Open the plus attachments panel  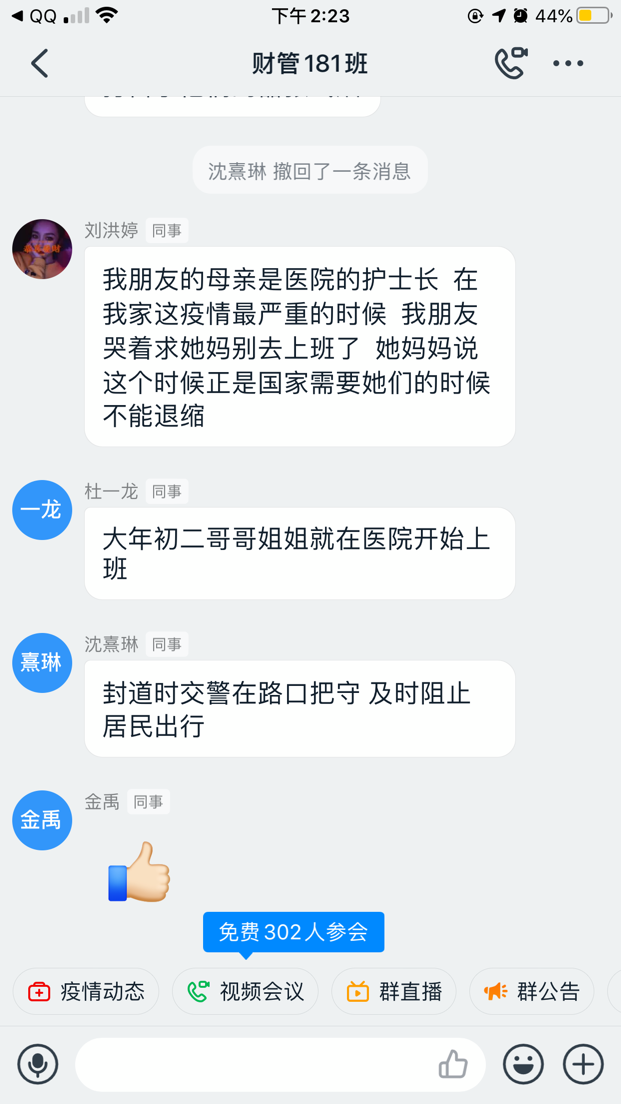pos(583,1064)
